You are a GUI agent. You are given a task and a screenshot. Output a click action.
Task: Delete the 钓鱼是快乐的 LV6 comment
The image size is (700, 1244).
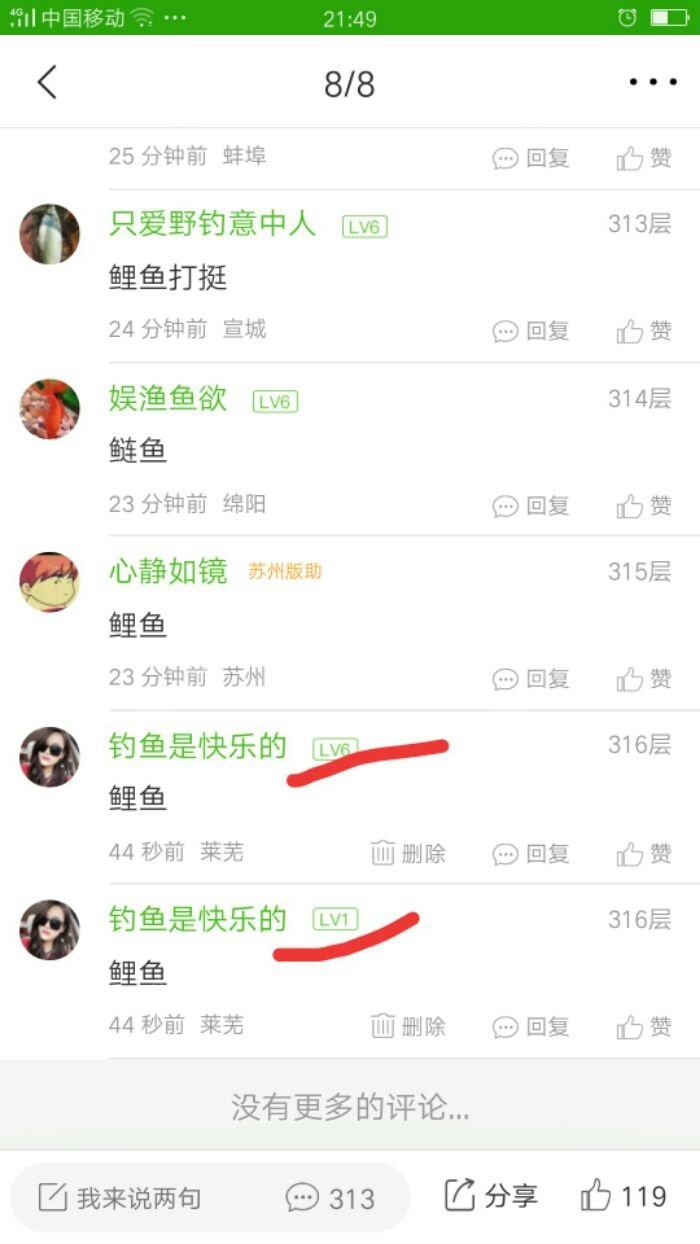coord(408,853)
